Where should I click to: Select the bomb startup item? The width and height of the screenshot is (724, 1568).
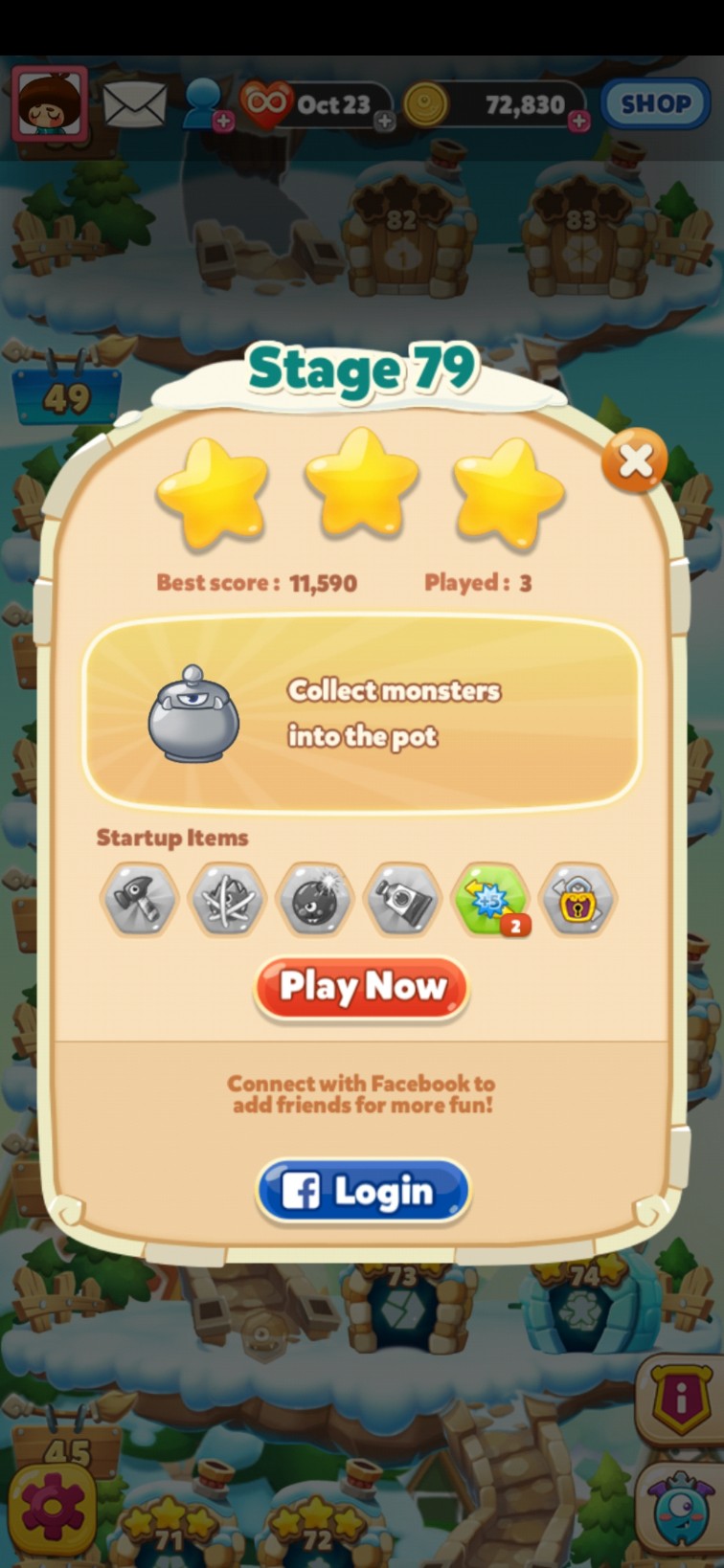tap(315, 899)
